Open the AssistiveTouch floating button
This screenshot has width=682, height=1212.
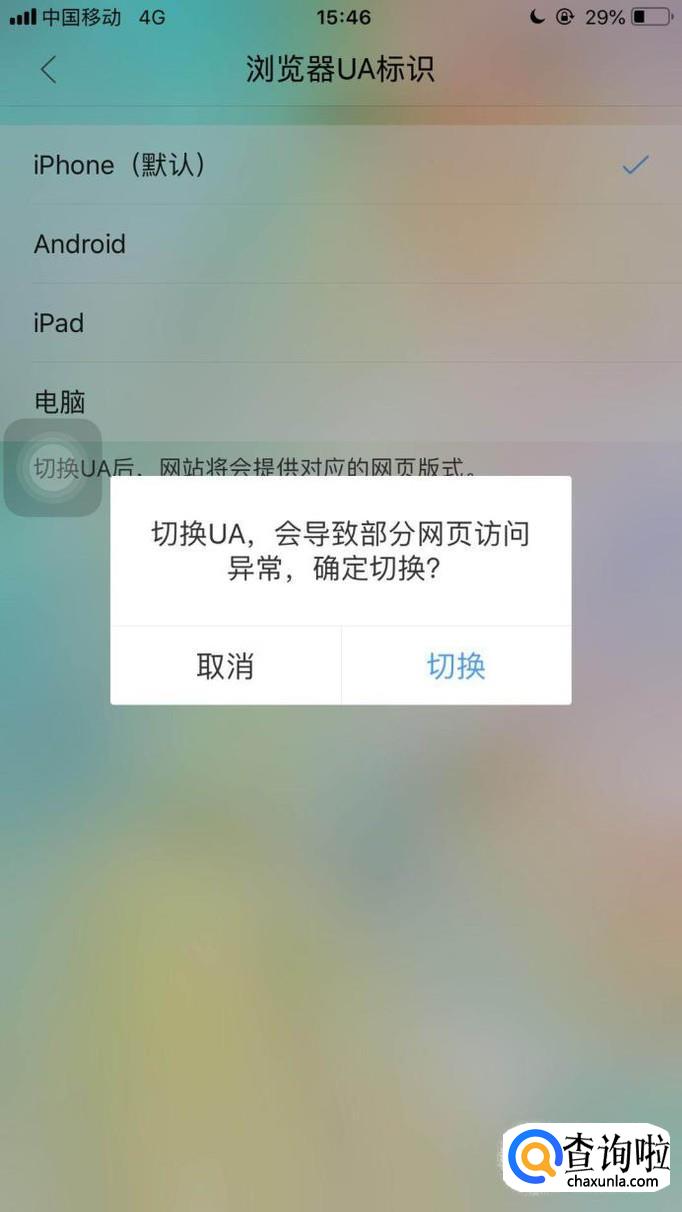pyautogui.click(x=53, y=467)
